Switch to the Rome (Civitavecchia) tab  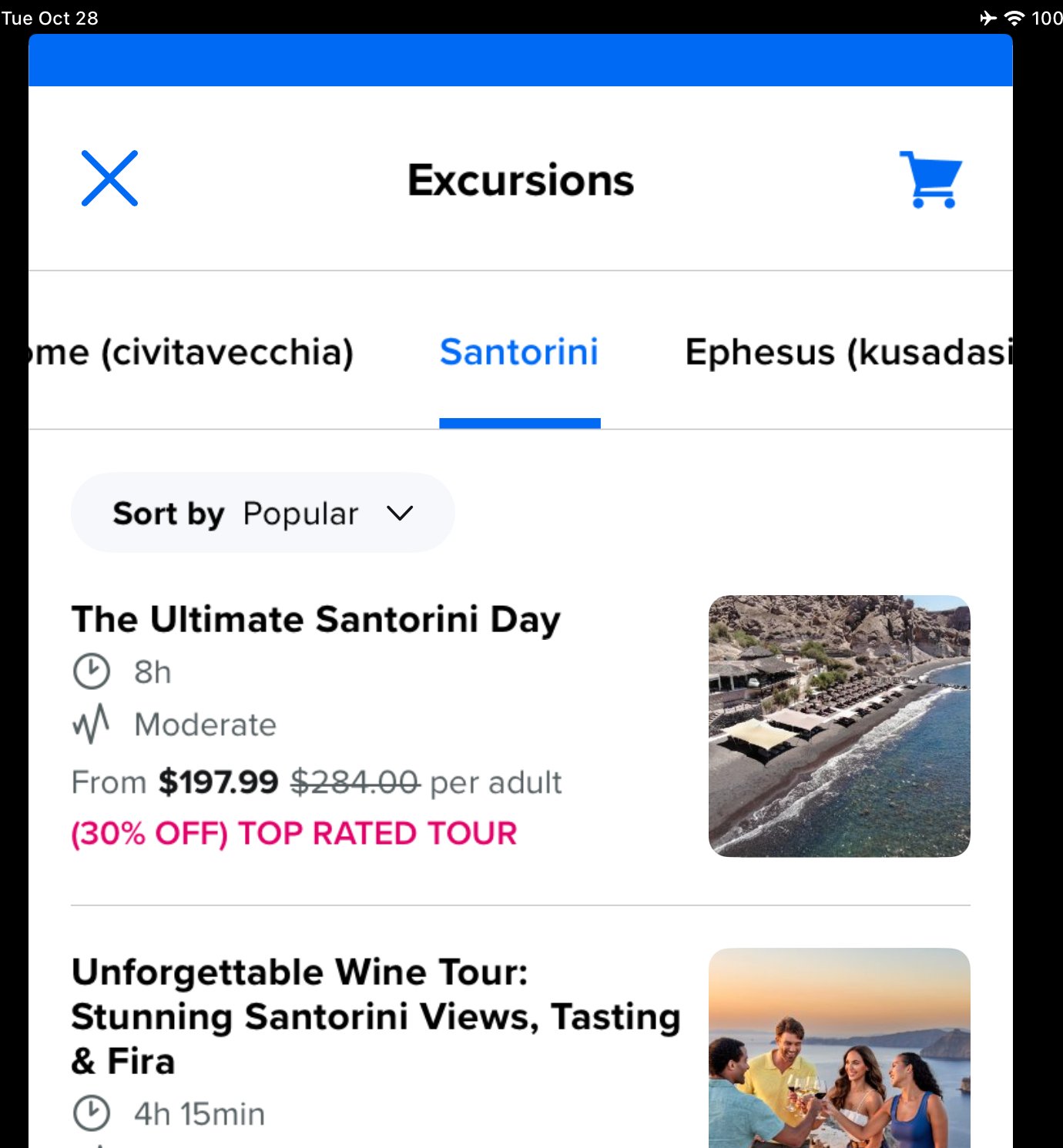tap(193, 353)
